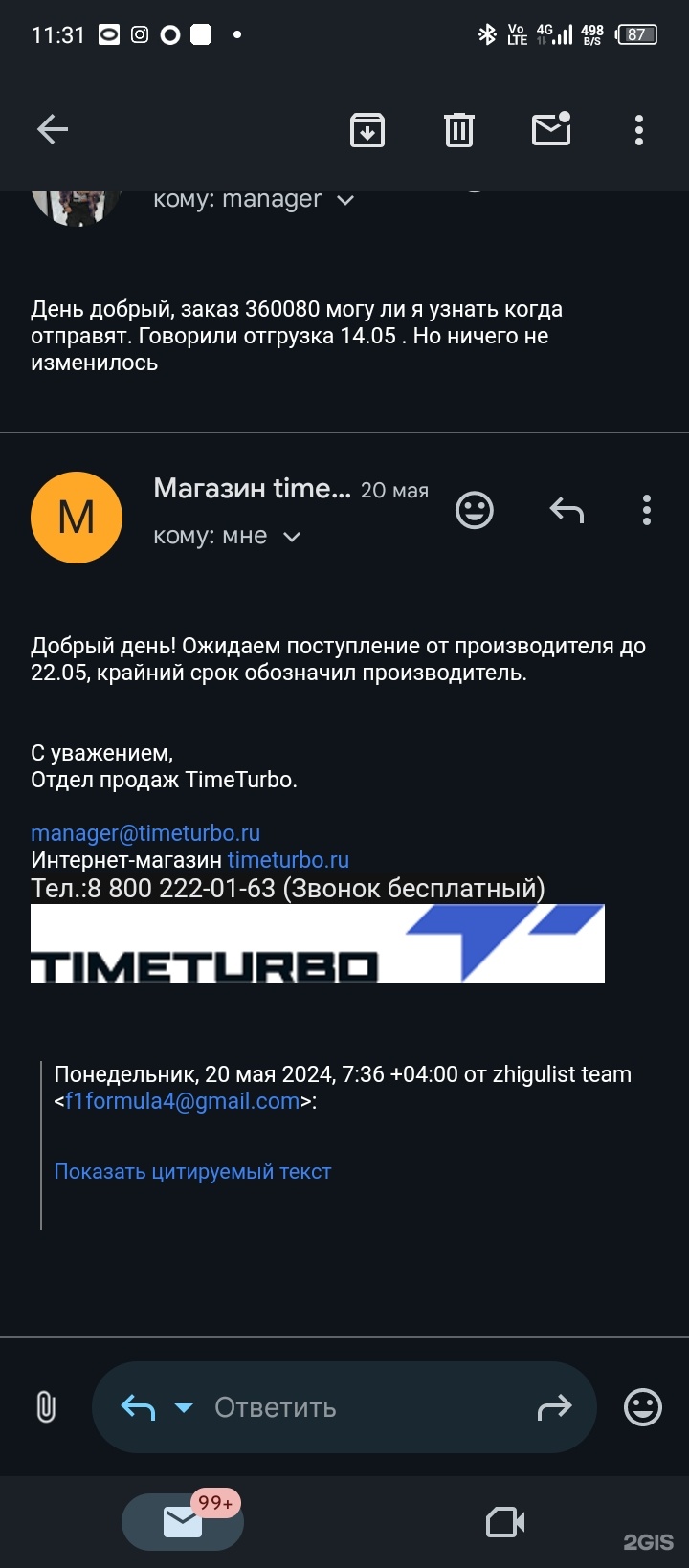Go back to the inbox
This screenshot has width=689, height=1568.
tap(53, 129)
